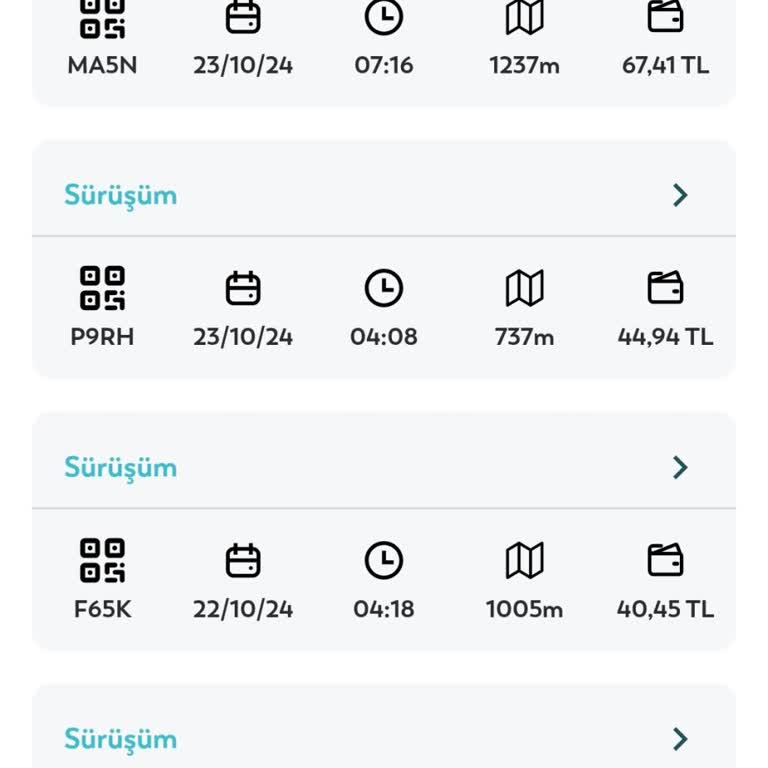
Task: Open the Sürüşüm ride with code P9RH
Action: [x=680, y=195]
